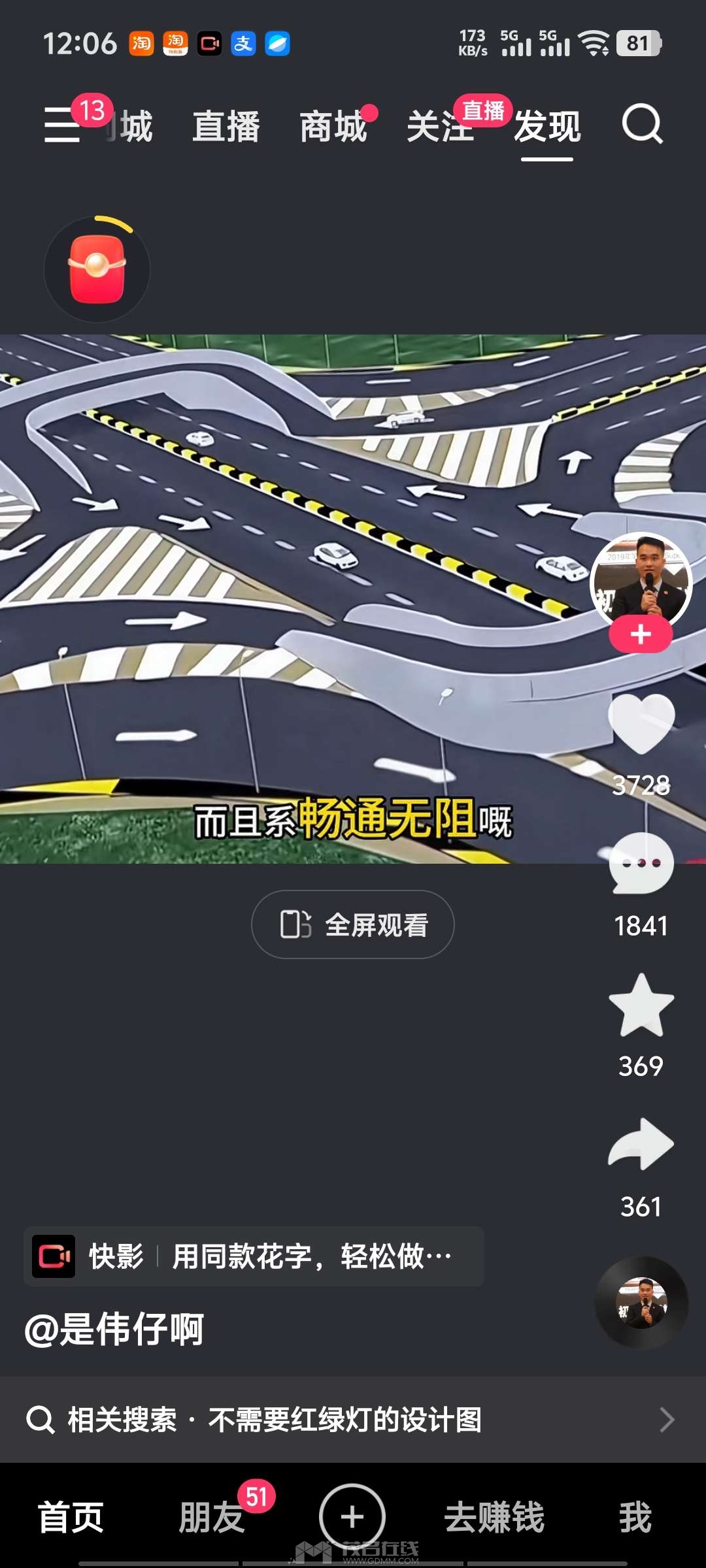
Task: Tap 全屏观看 to watch fullscreen
Action: (353, 924)
